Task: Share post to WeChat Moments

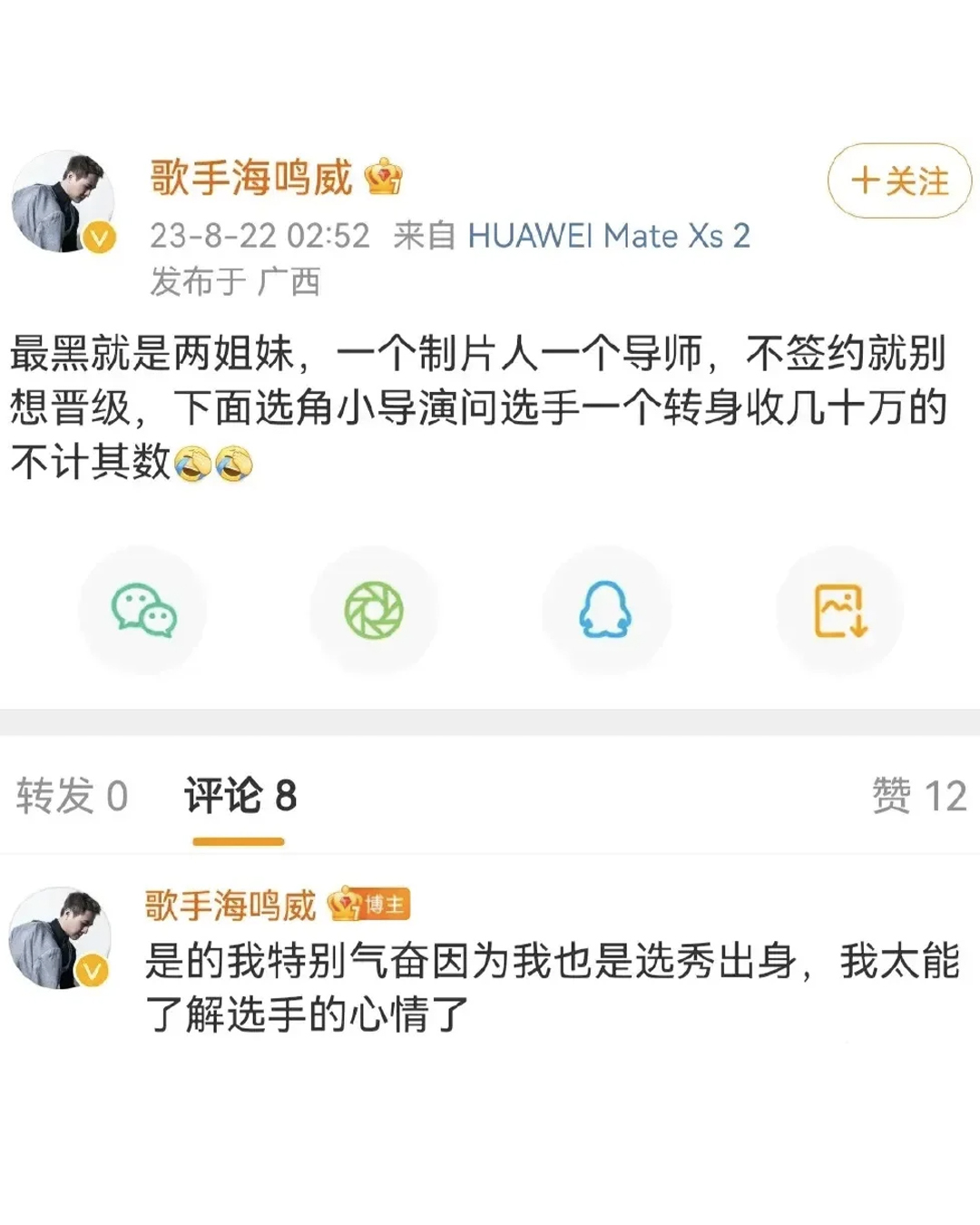Action: [374, 611]
